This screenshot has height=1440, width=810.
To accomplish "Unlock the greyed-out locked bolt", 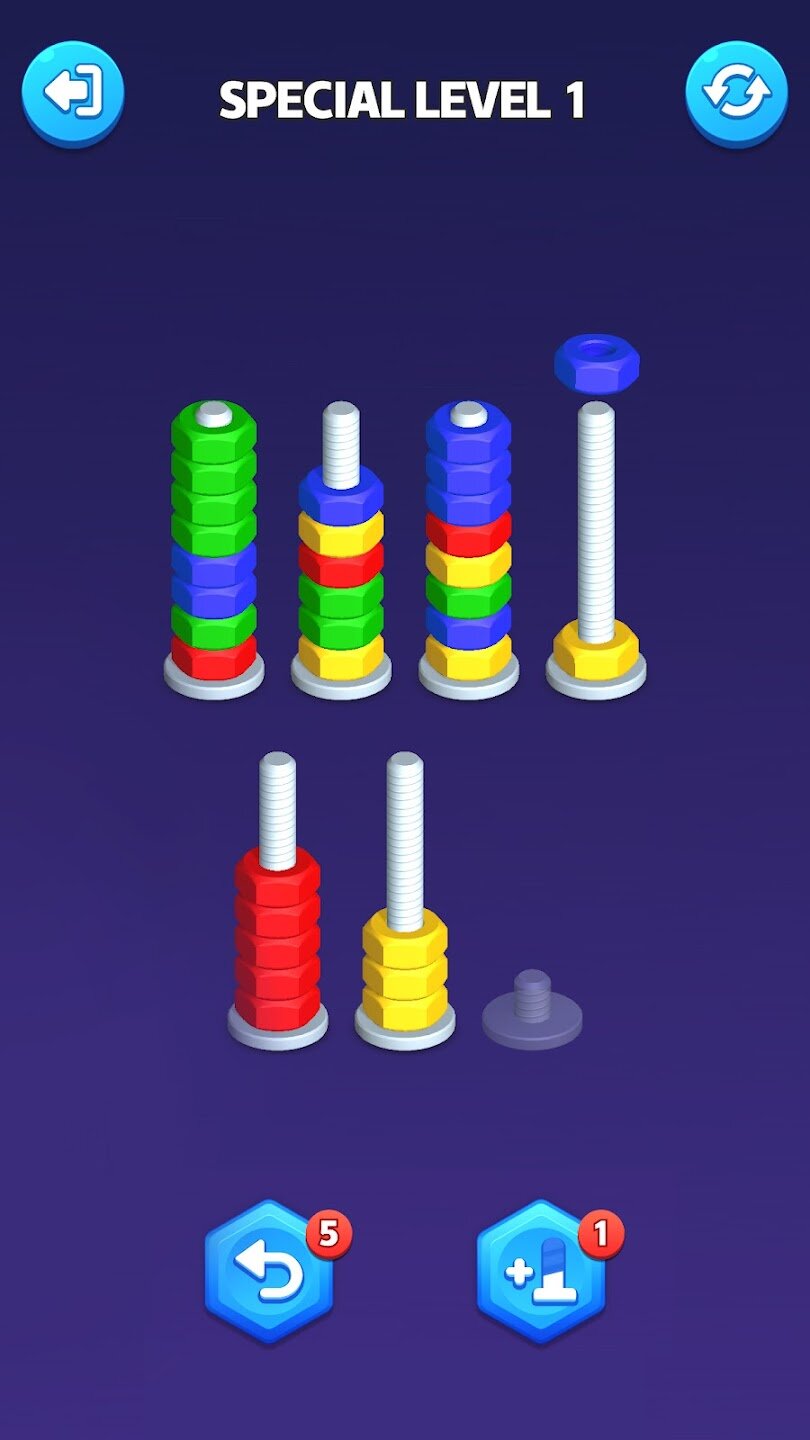I will [x=532, y=1010].
